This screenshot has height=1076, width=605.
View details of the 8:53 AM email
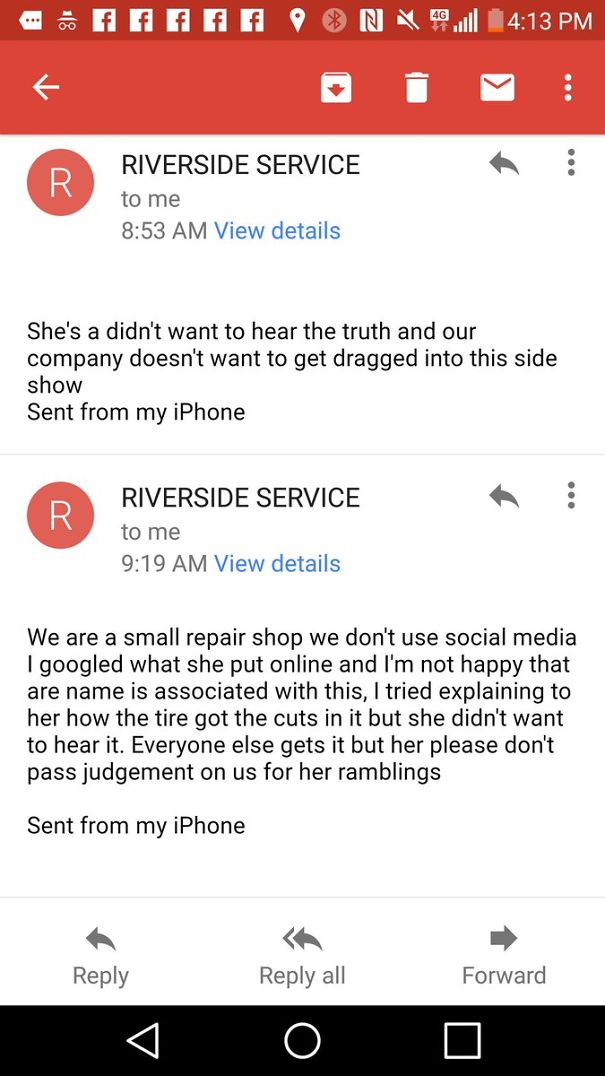click(x=277, y=231)
